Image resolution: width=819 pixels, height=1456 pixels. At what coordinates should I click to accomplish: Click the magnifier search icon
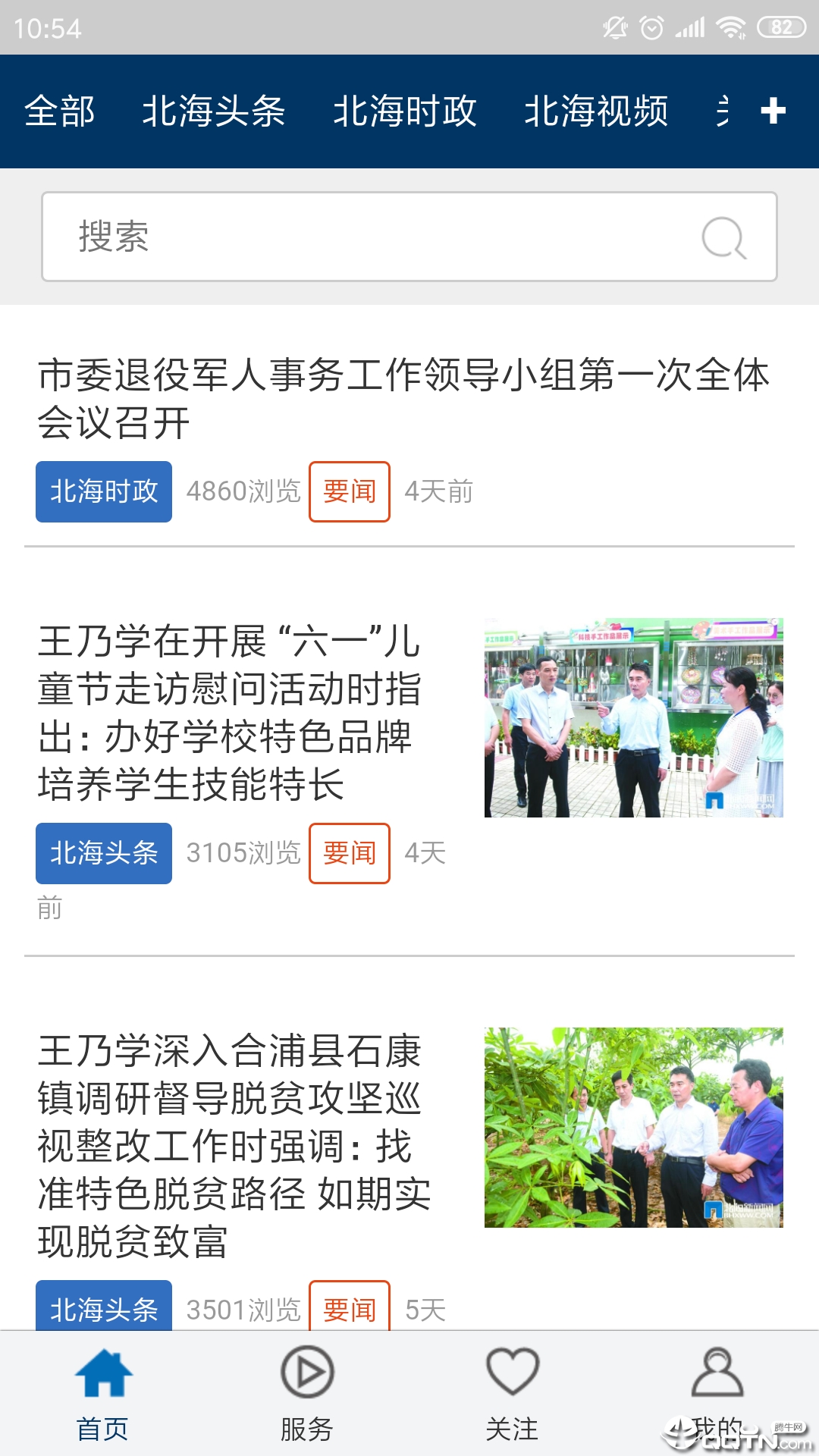pos(723,237)
